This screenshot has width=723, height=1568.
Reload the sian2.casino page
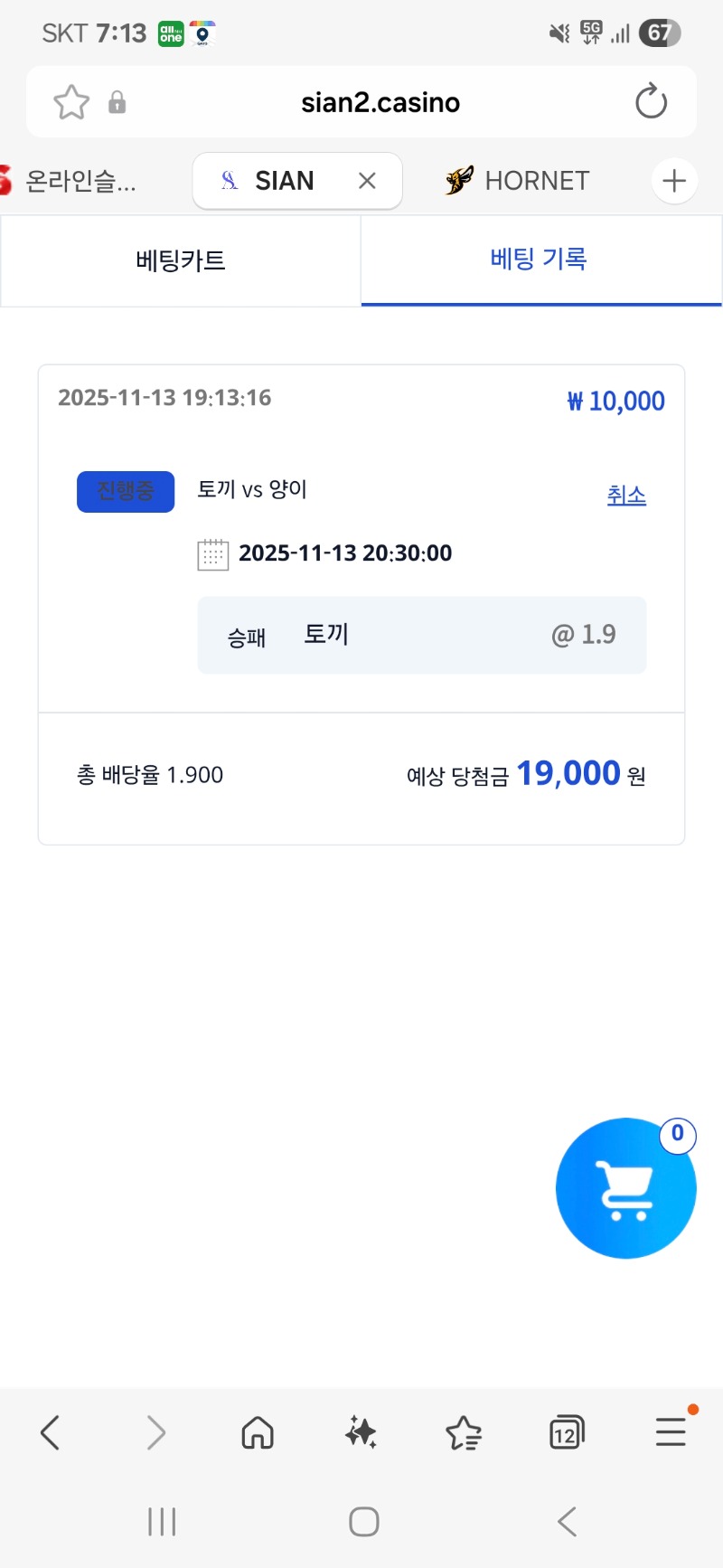651,101
